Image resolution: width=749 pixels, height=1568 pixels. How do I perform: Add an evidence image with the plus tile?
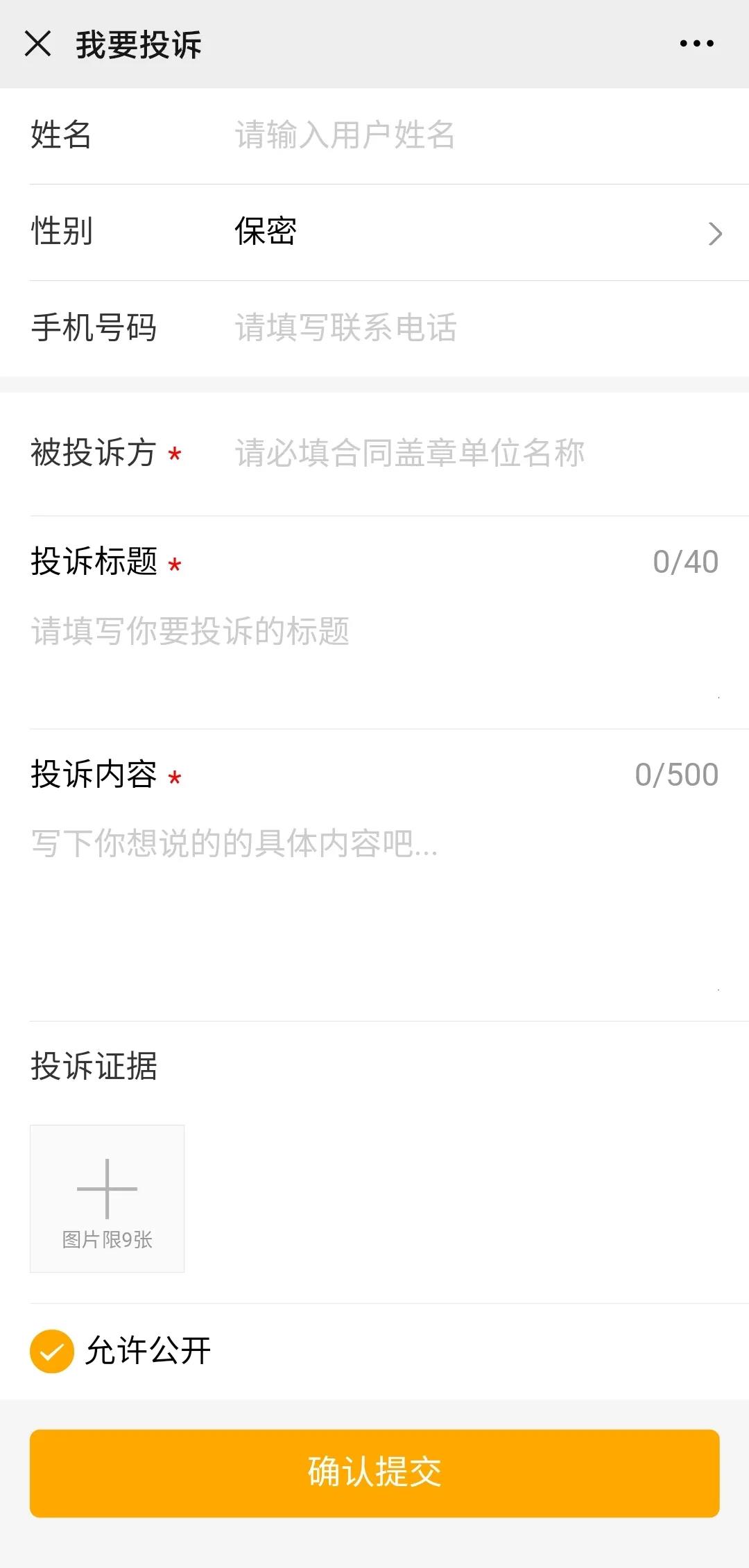coord(107,1198)
